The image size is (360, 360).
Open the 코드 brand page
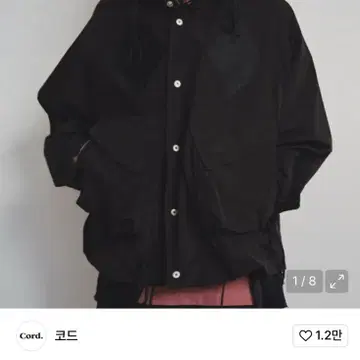pos(66,335)
